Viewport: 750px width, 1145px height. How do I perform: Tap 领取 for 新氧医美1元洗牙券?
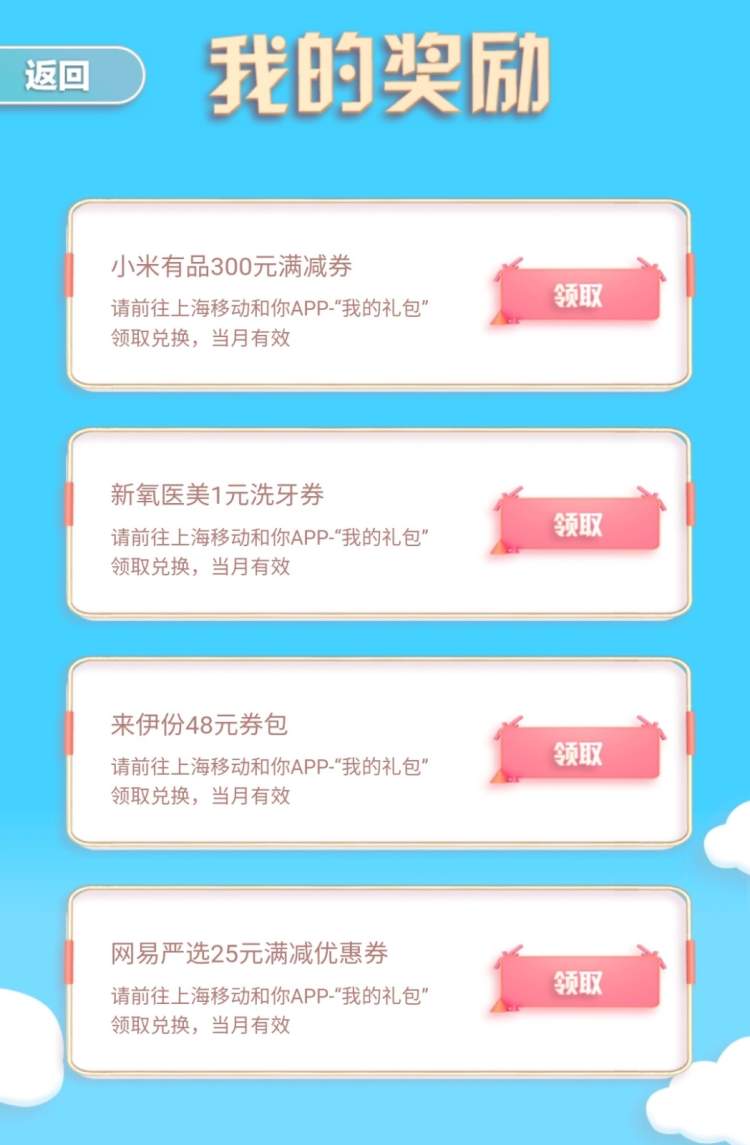point(579,525)
